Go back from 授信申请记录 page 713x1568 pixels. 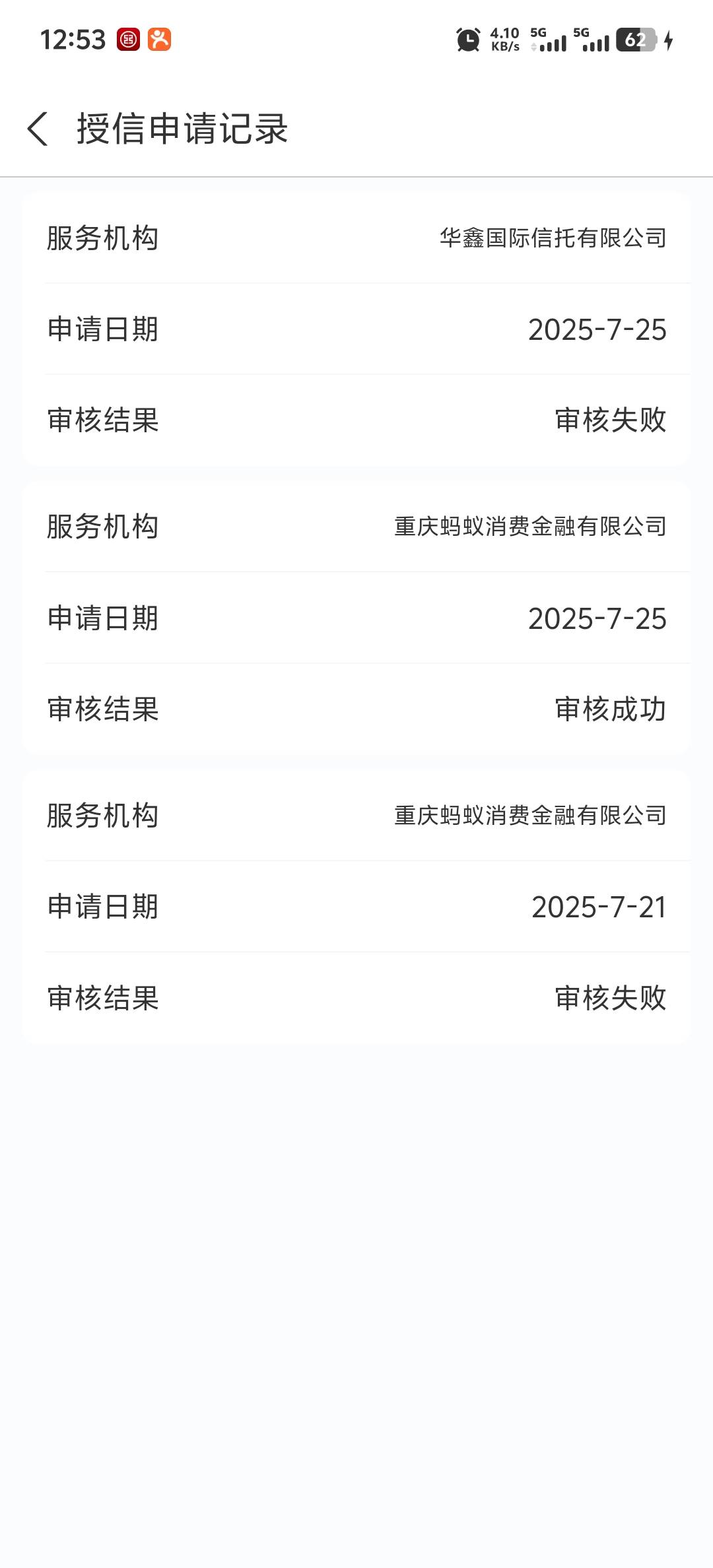[38, 128]
